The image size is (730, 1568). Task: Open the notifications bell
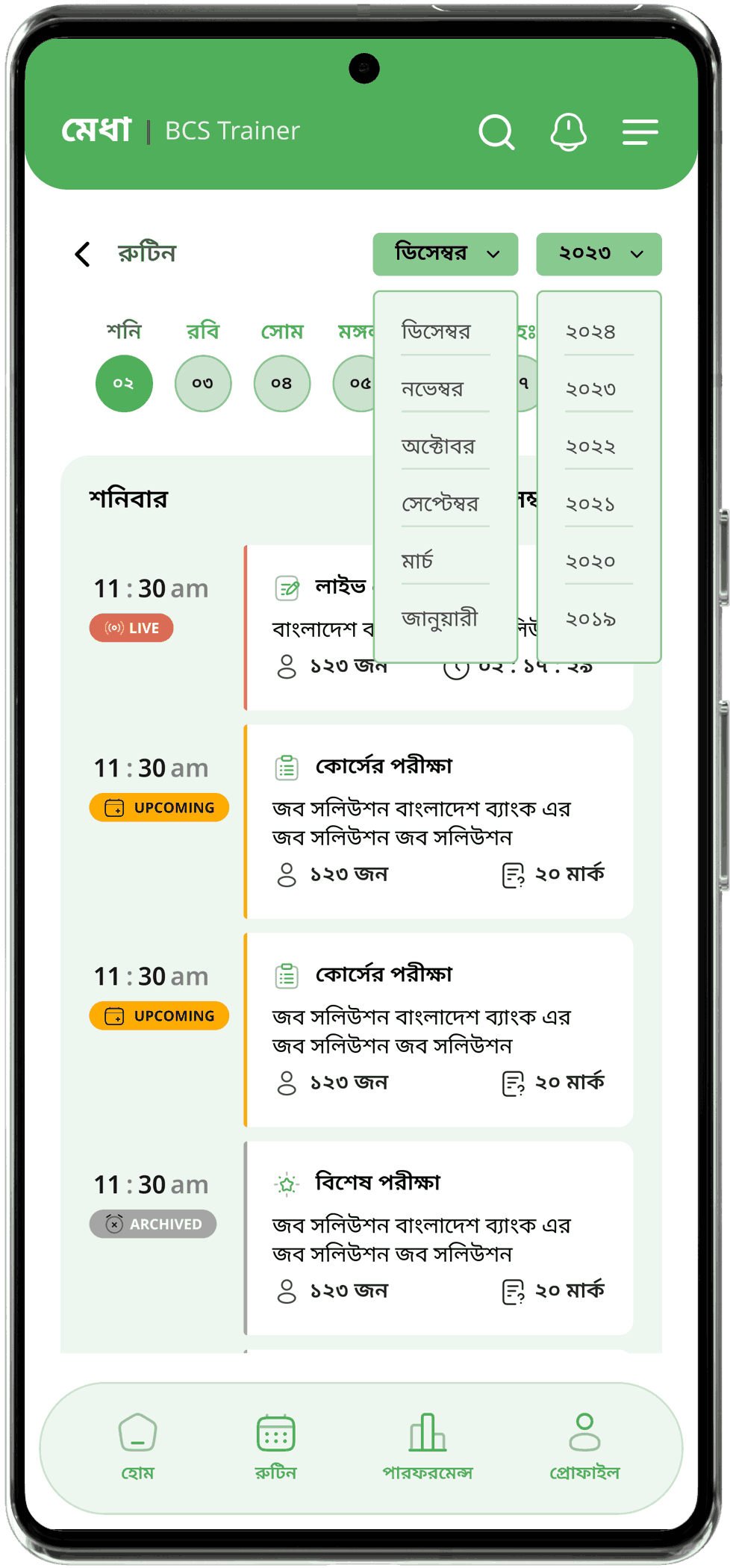pyautogui.click(x=568, y=132)
